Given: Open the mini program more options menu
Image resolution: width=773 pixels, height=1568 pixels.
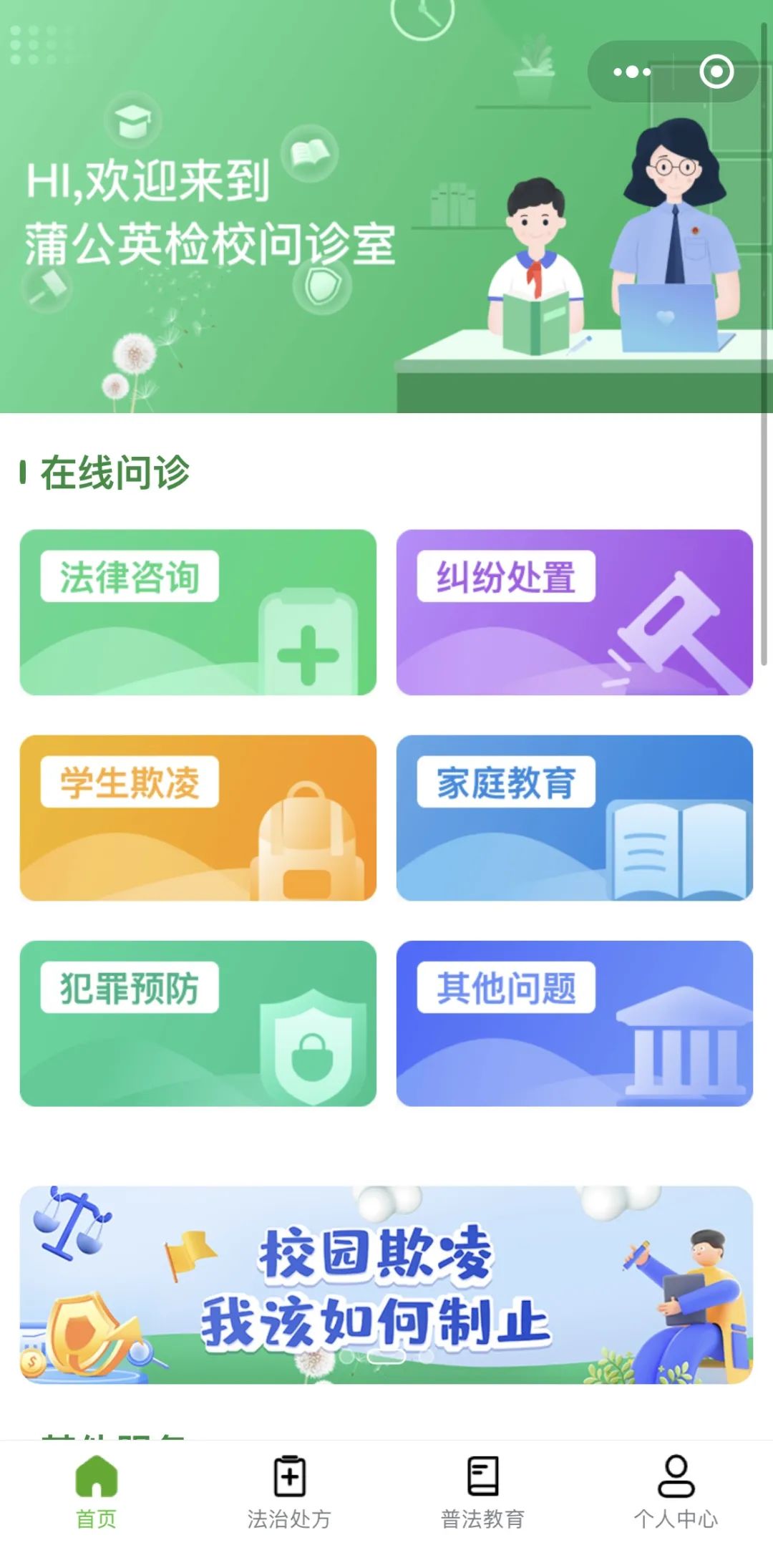Looking at the screenshot, I should point(632,72).
